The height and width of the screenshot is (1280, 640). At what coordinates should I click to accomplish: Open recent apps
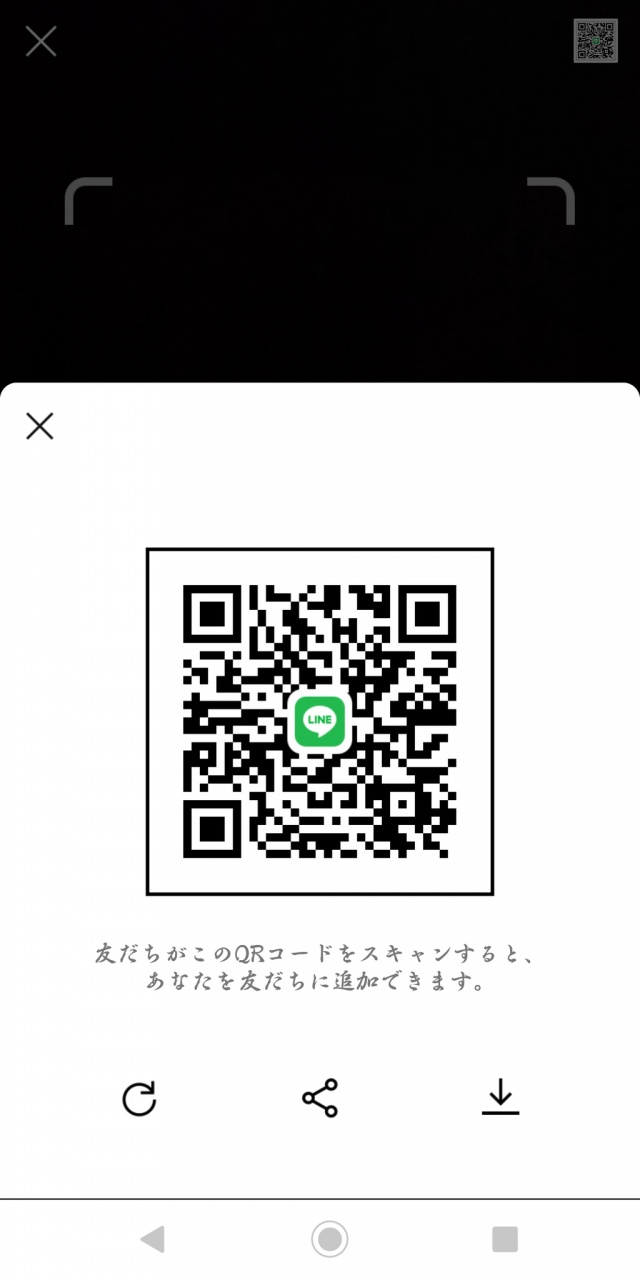505,1240
